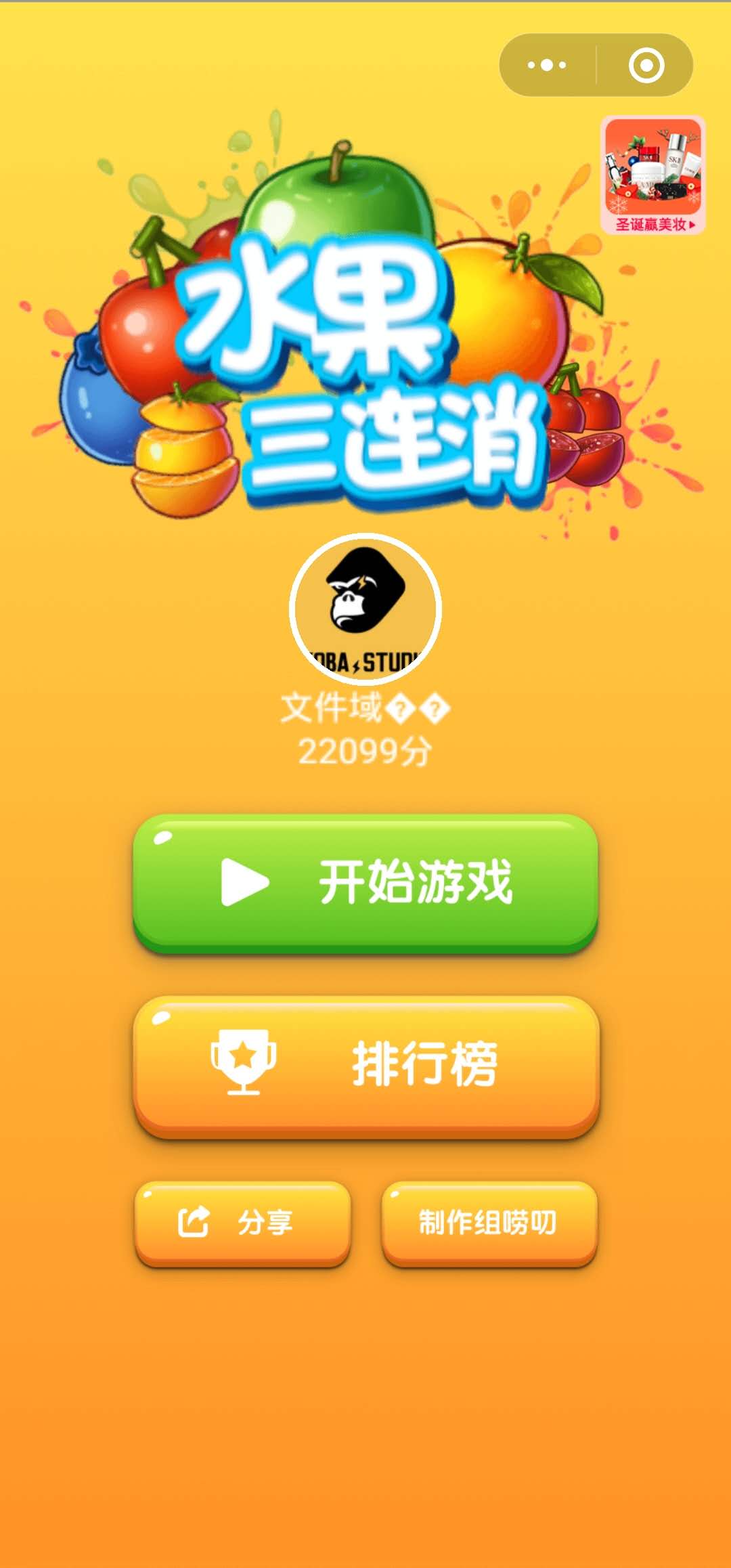Viewport: 731px width, 1568px height.
Task: Start the game with 开始游戏
Action: click(365, 882)
